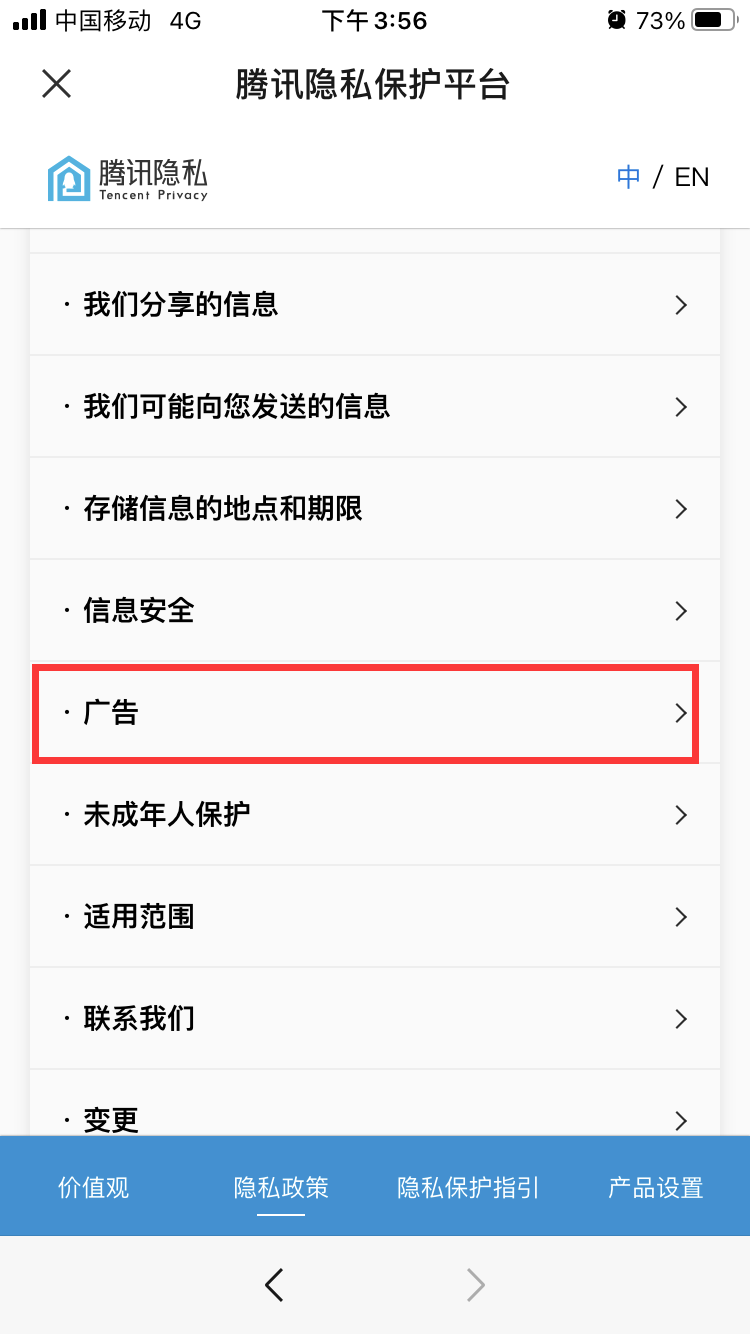
Task: Open 我们可能向您发送的信息 row
Action: 375,407
